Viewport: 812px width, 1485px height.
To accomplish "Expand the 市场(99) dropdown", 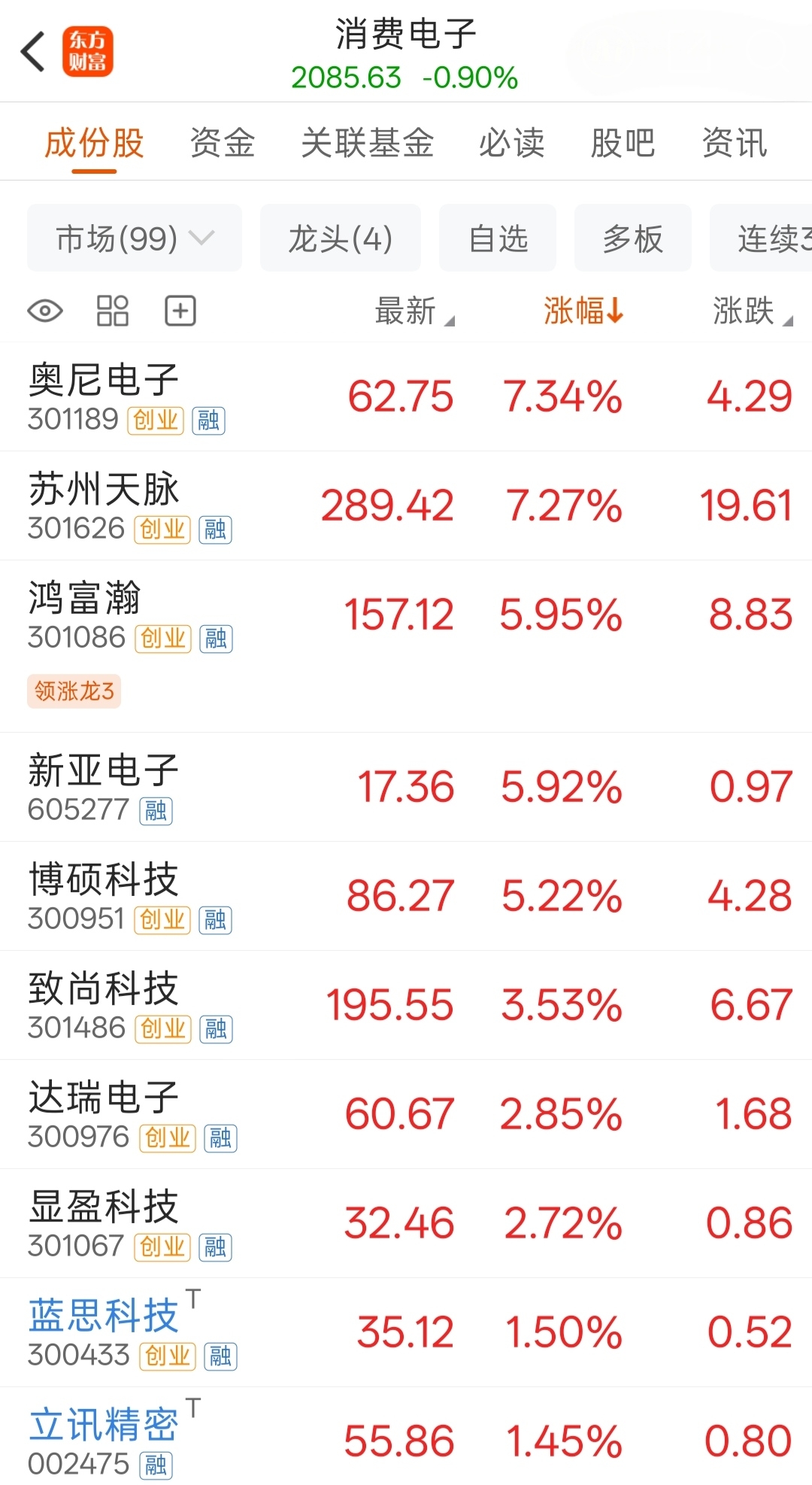I will (135, 238).
